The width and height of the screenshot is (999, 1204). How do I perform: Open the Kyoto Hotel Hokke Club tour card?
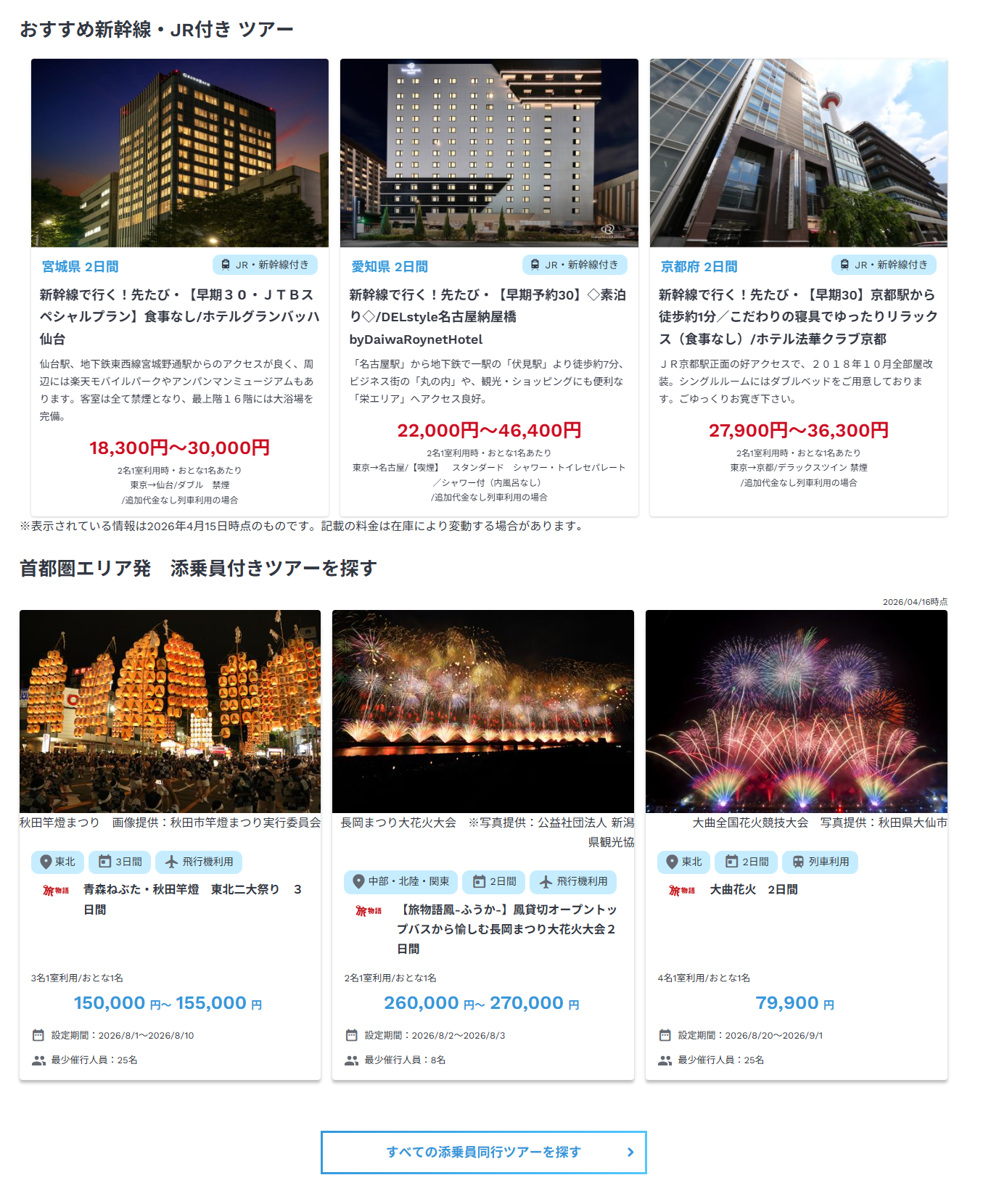[x=798, y=316]
